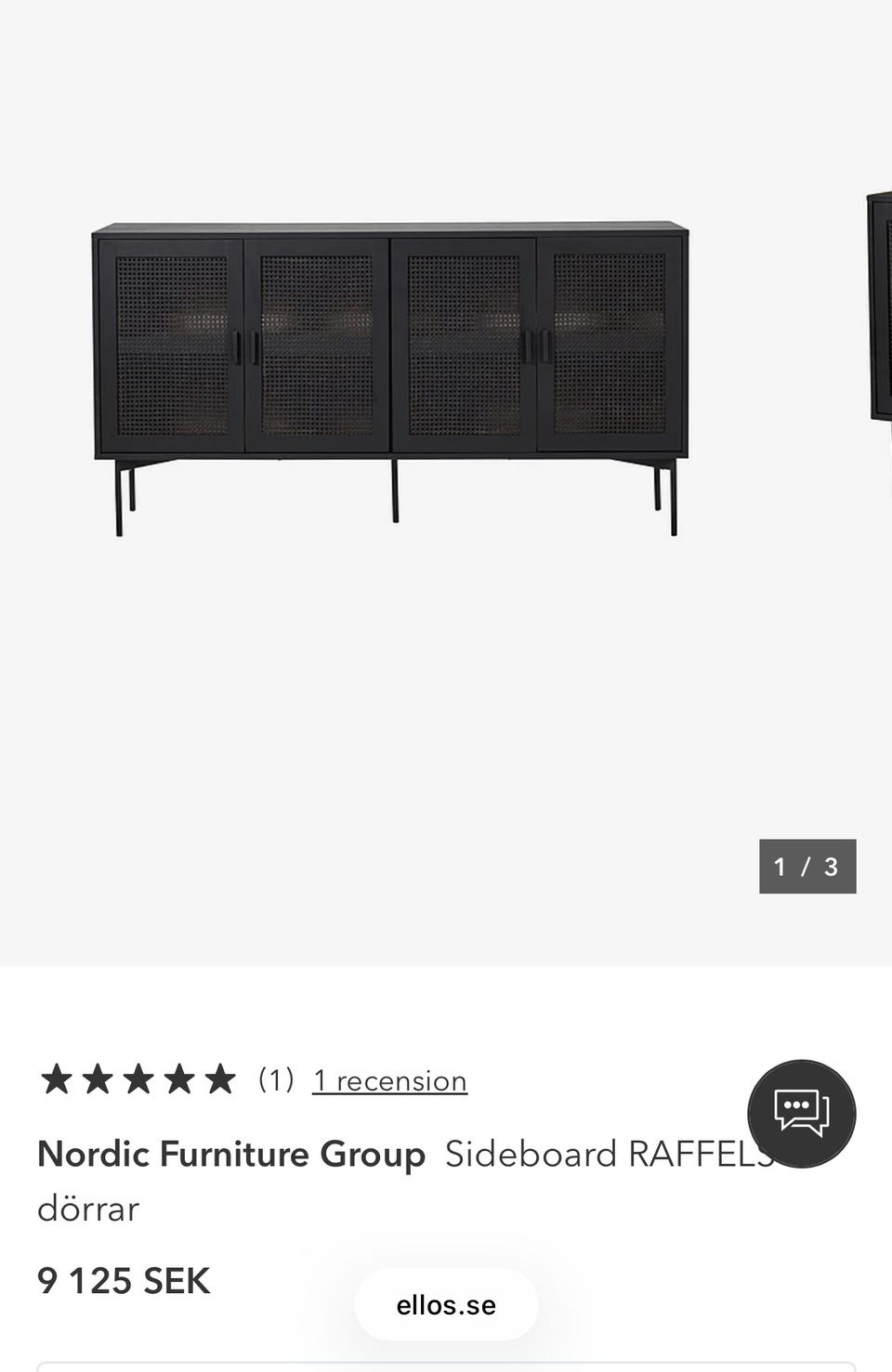892x1372 pixels.
Task: Open the sideboard product image in full view
Action: [390, 379]
